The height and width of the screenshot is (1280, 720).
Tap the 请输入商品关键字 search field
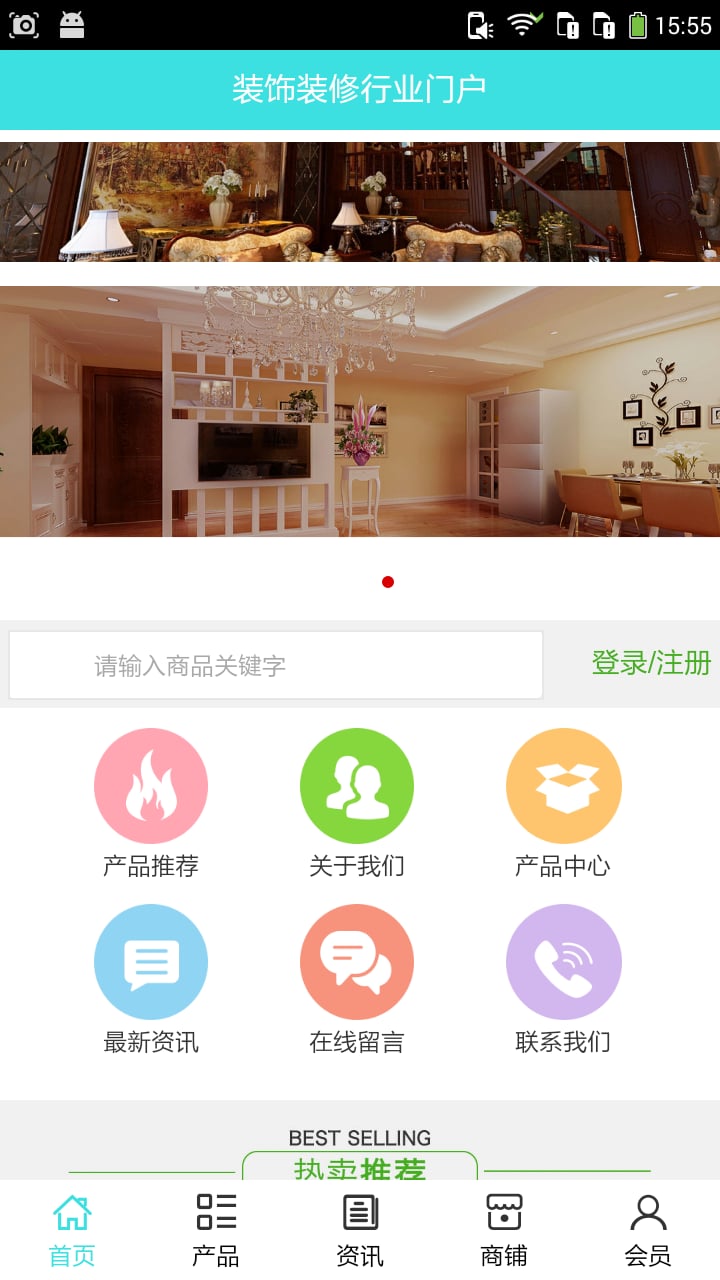pyautogui.click(x=276, y=665)
